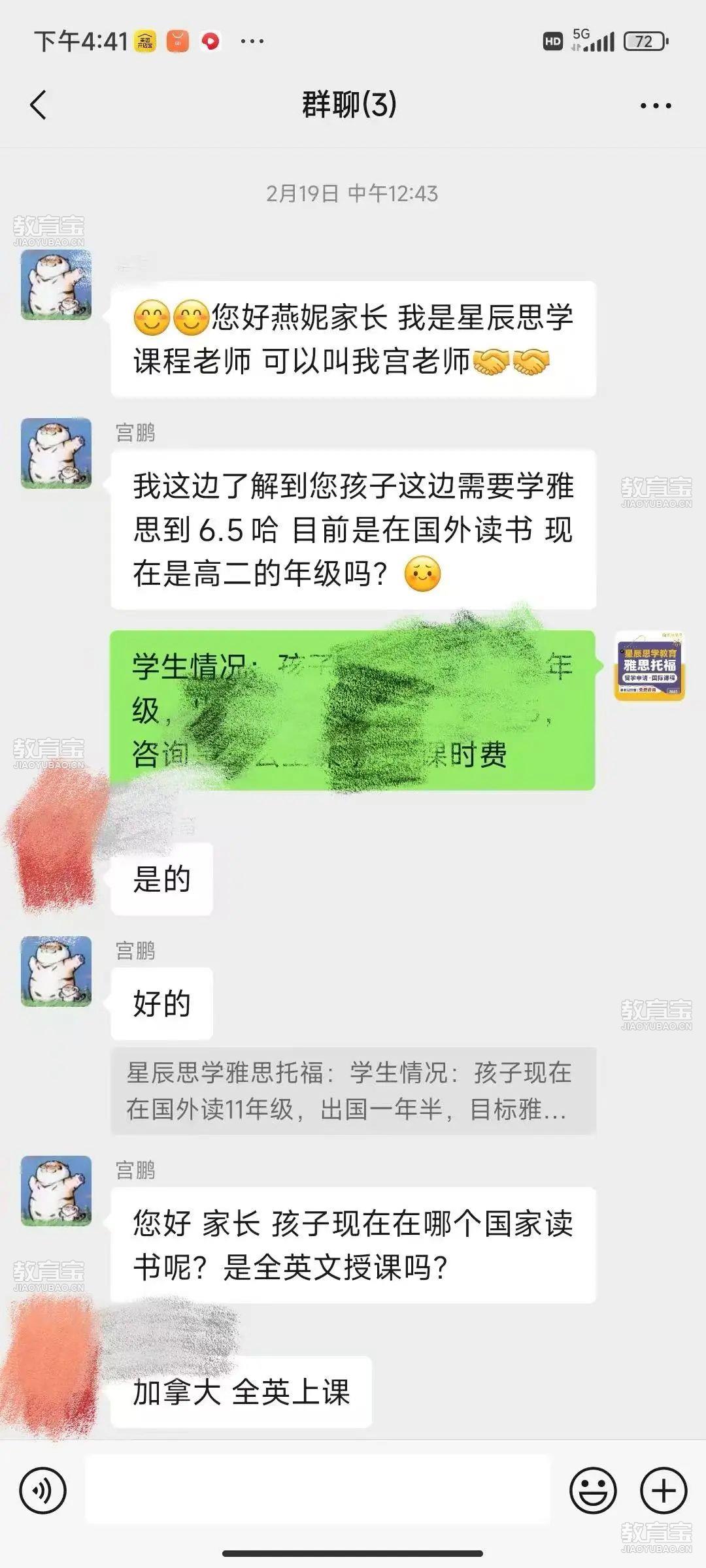Open the quoted 星辰思学雅思托福 message
Image resolution: width=706 pixels, height=1568 pixels.
coord(353,1090)
